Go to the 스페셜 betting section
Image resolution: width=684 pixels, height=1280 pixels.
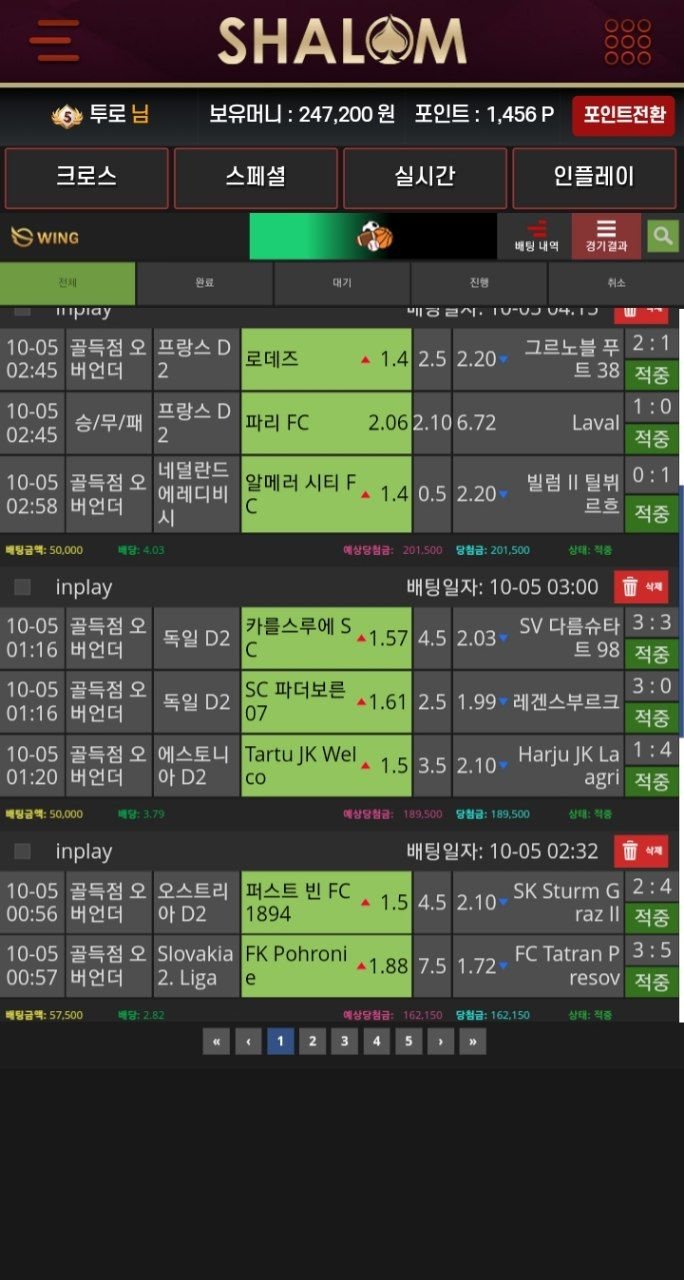click(x=255, y=177)
